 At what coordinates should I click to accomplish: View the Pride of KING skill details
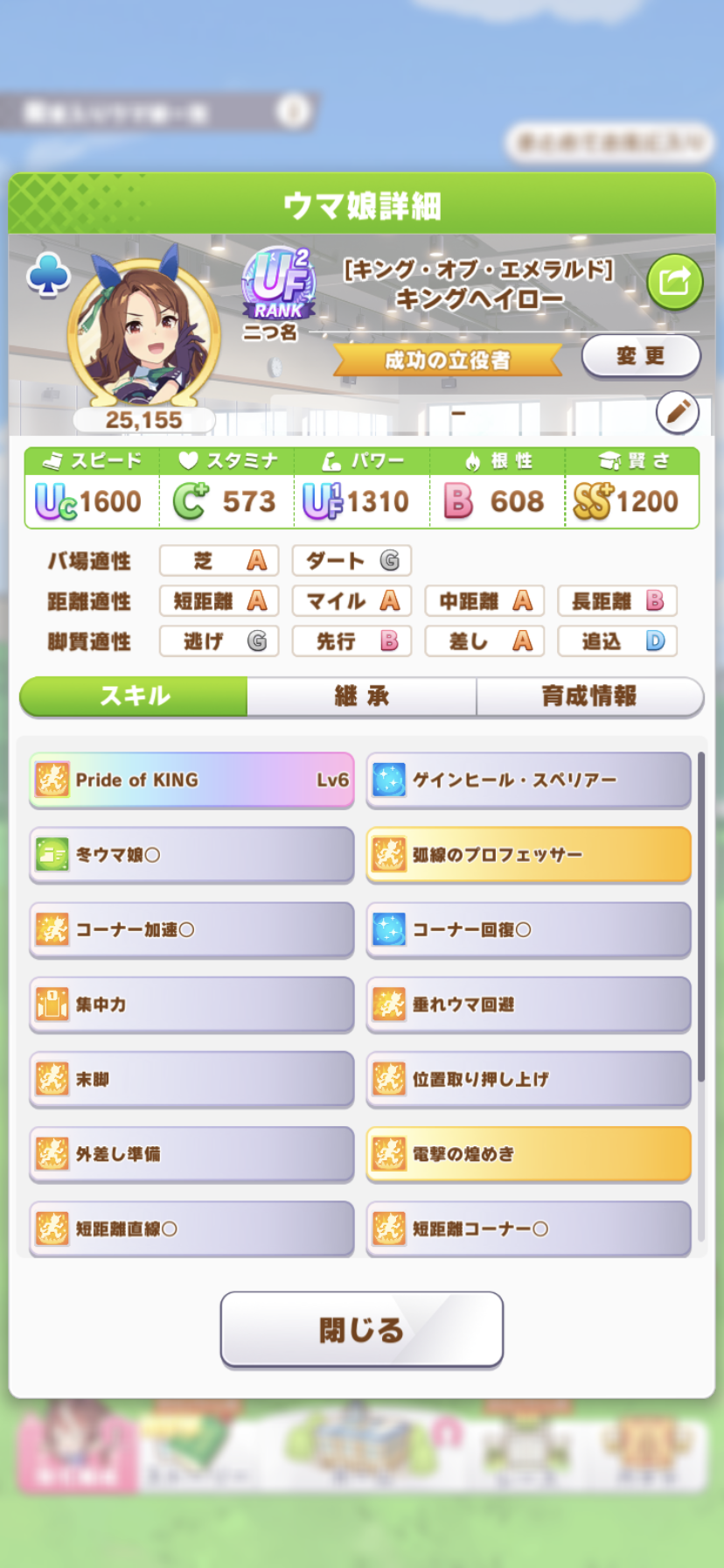[191, 780]
